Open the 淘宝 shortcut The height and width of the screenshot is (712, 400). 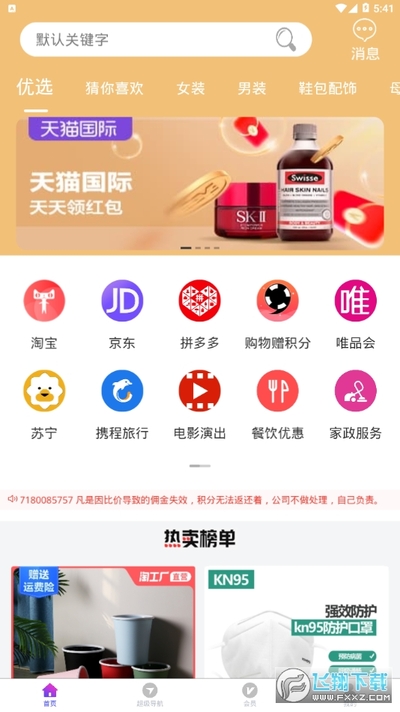pyautogui.click(x=44, y=315)
